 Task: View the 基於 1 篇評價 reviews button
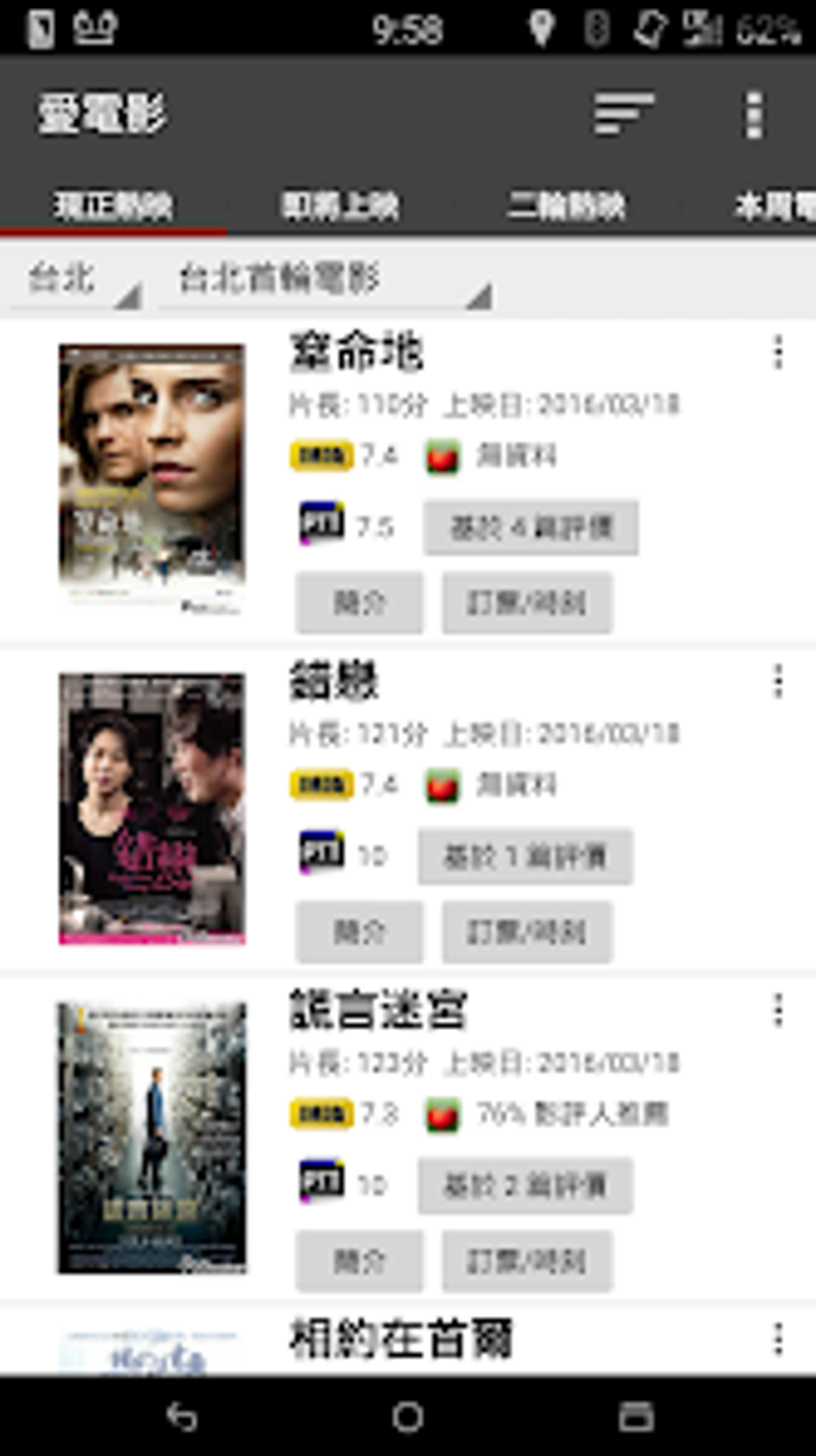[525, 856]
